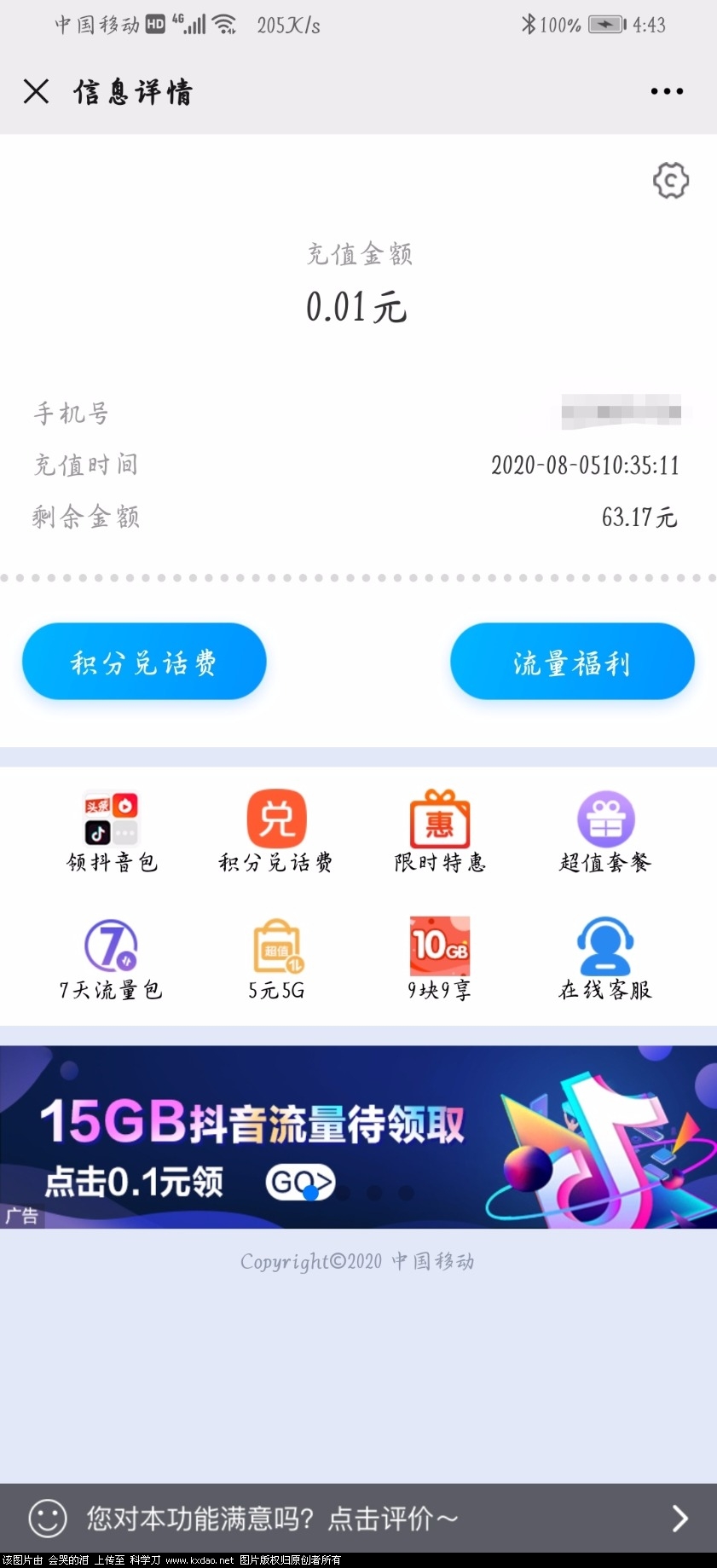The width and height of the screenshot is (717, 1568).
Task: Tap the 积分兑话费 blue button
Action: [143, 662]
